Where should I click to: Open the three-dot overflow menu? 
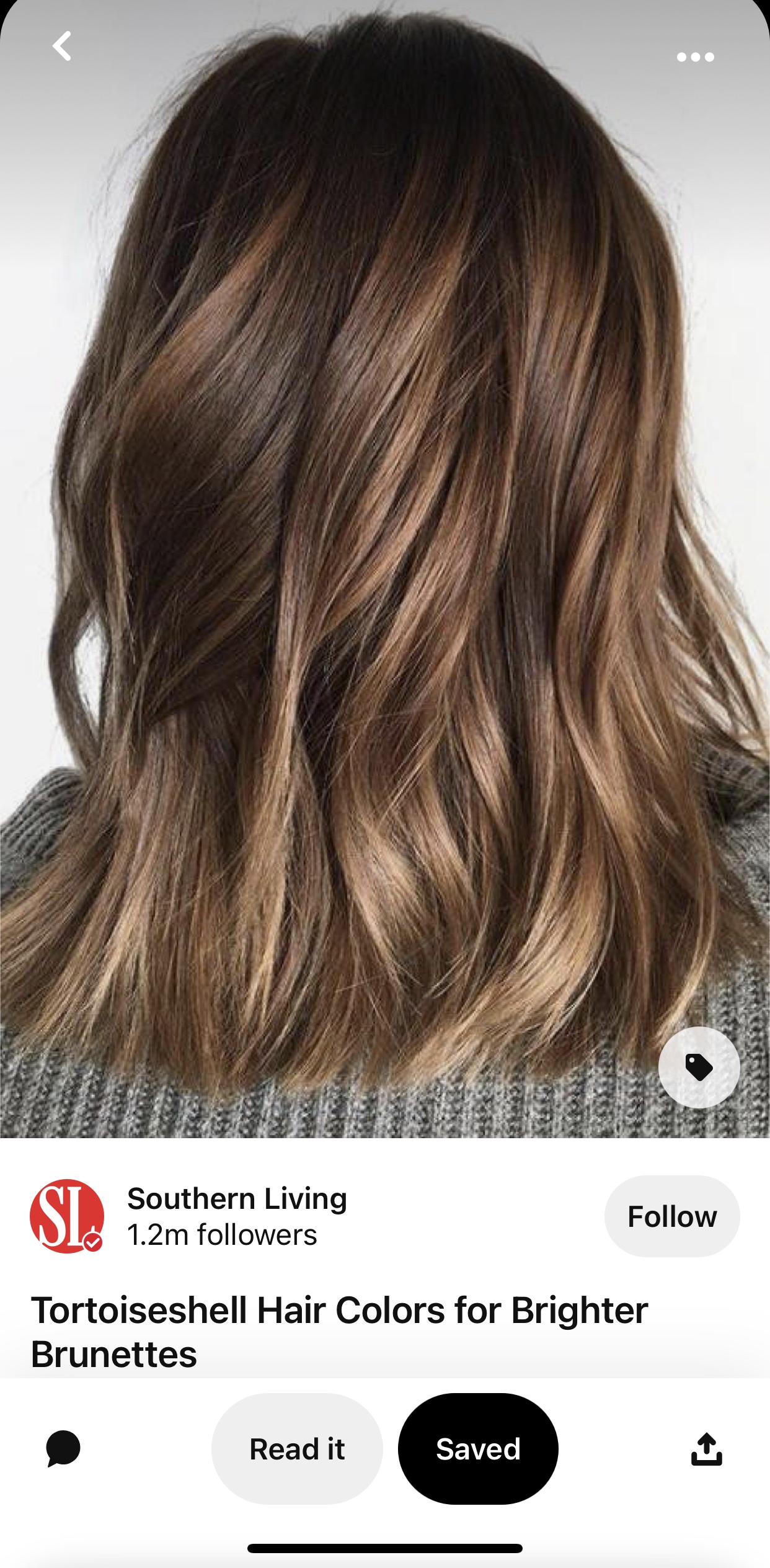pos(695,57)
